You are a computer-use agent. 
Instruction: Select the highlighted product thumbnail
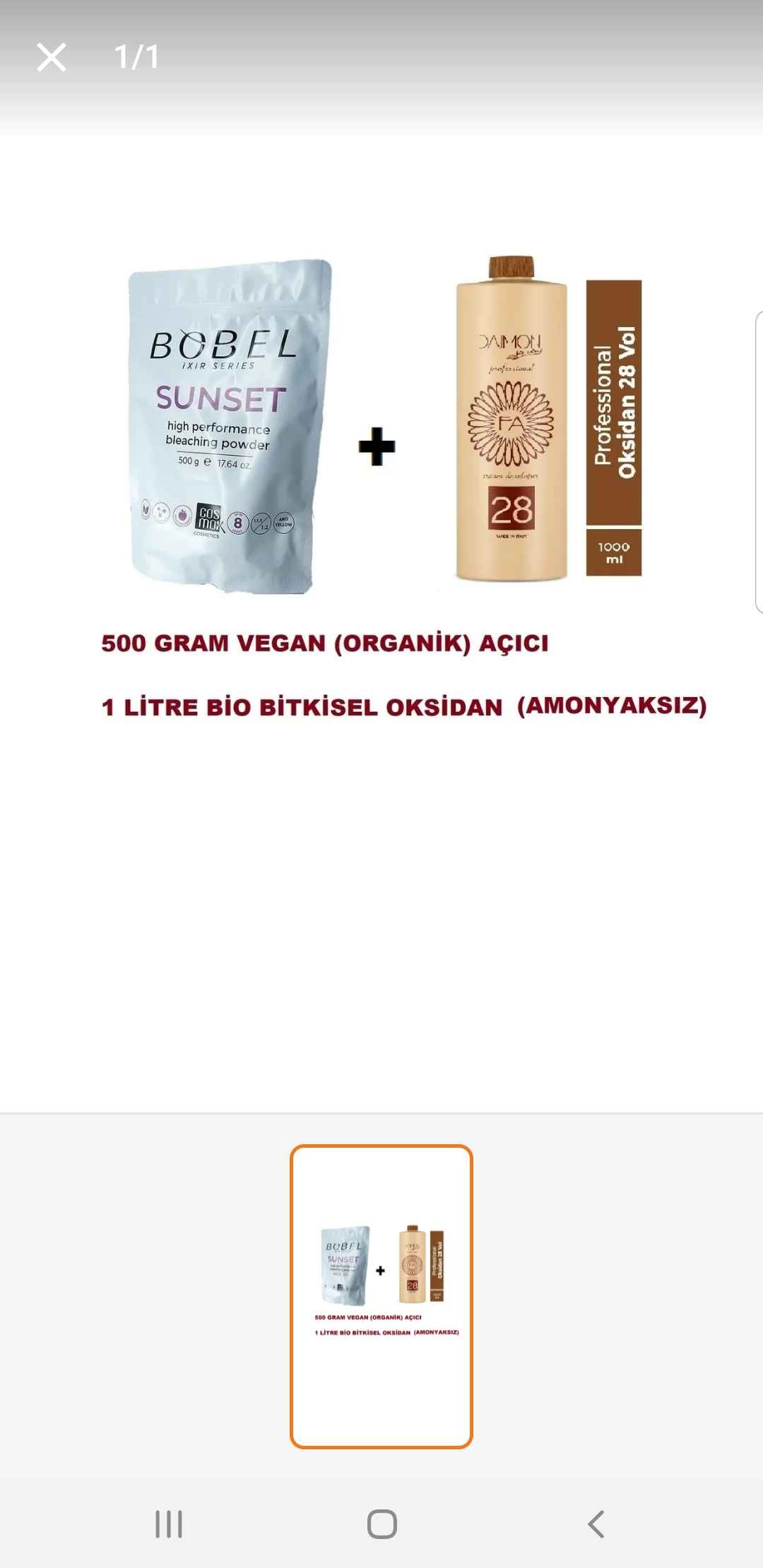click(x=381, y=1296)
